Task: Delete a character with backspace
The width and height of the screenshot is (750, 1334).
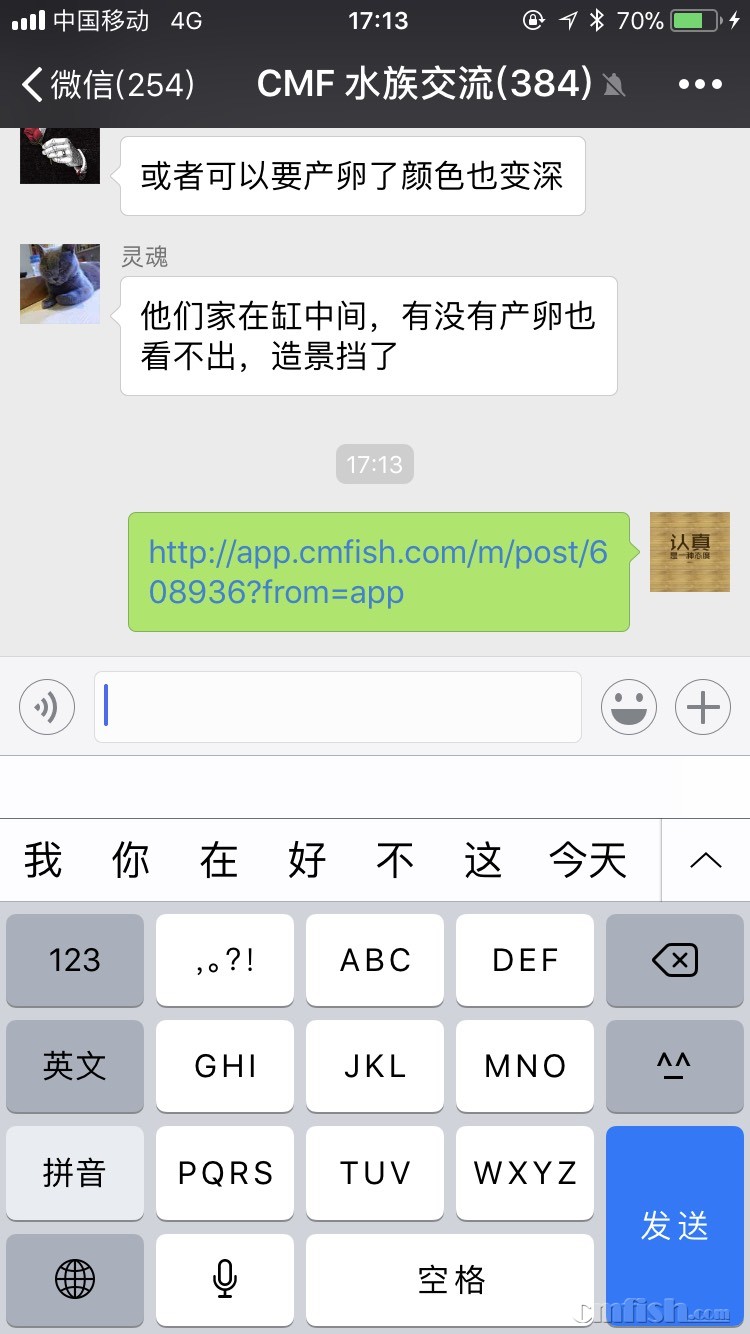Action: click(x=675, y=961)
